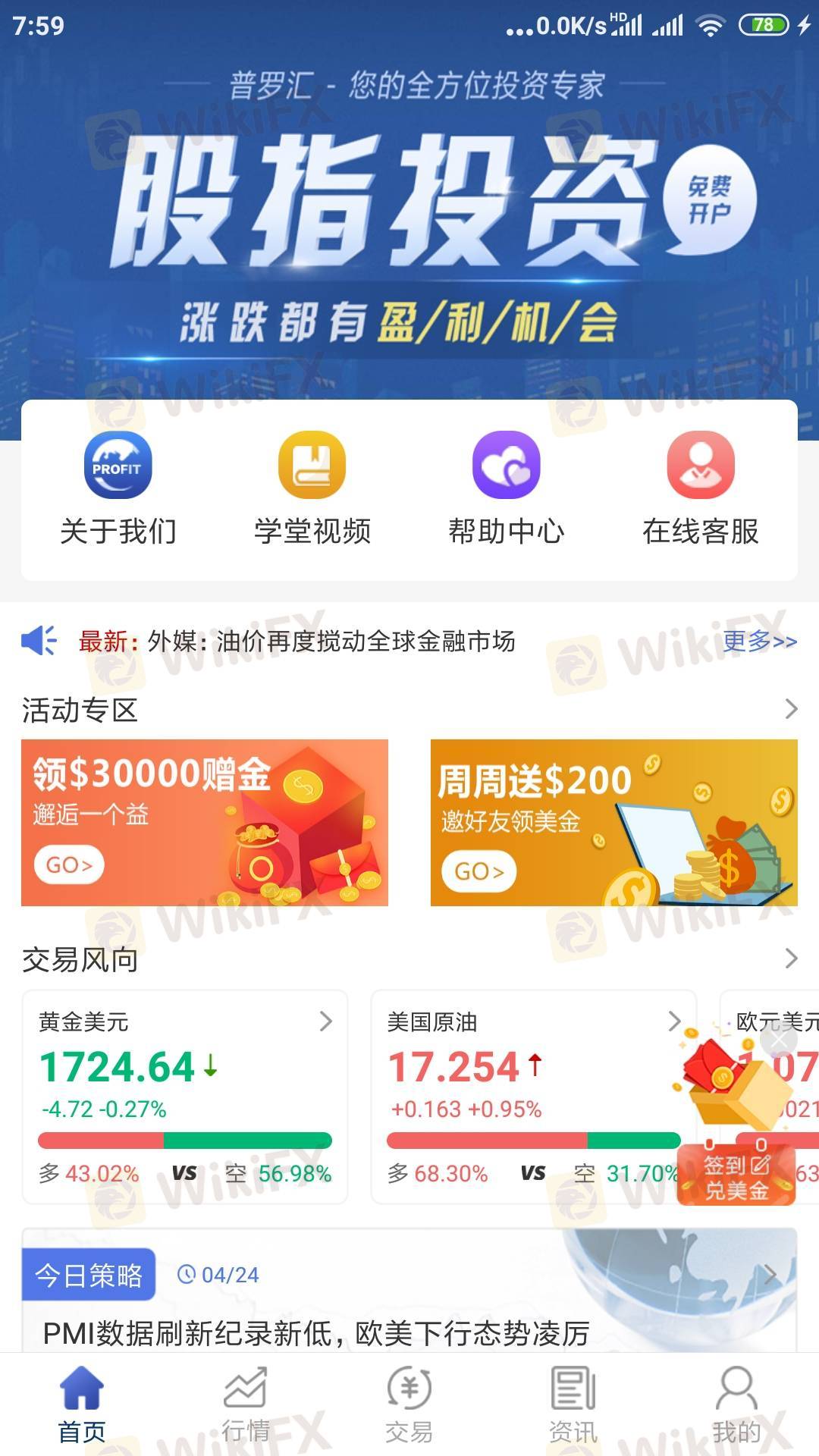Open 黄金美元 quote card
The height and width of the screenshot is (1456, 819).
coord(184,1096)
